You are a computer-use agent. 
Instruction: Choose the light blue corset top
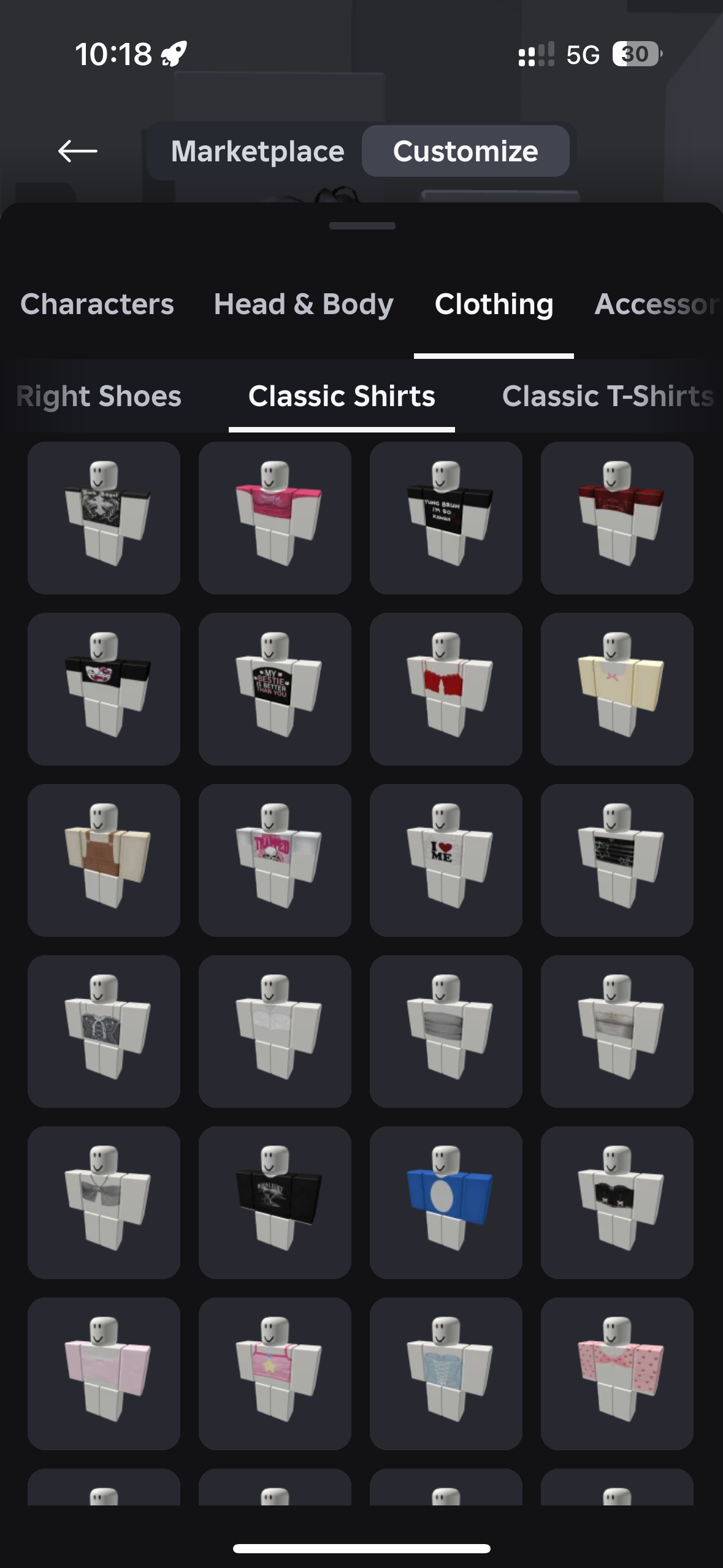click(446, 1374)
